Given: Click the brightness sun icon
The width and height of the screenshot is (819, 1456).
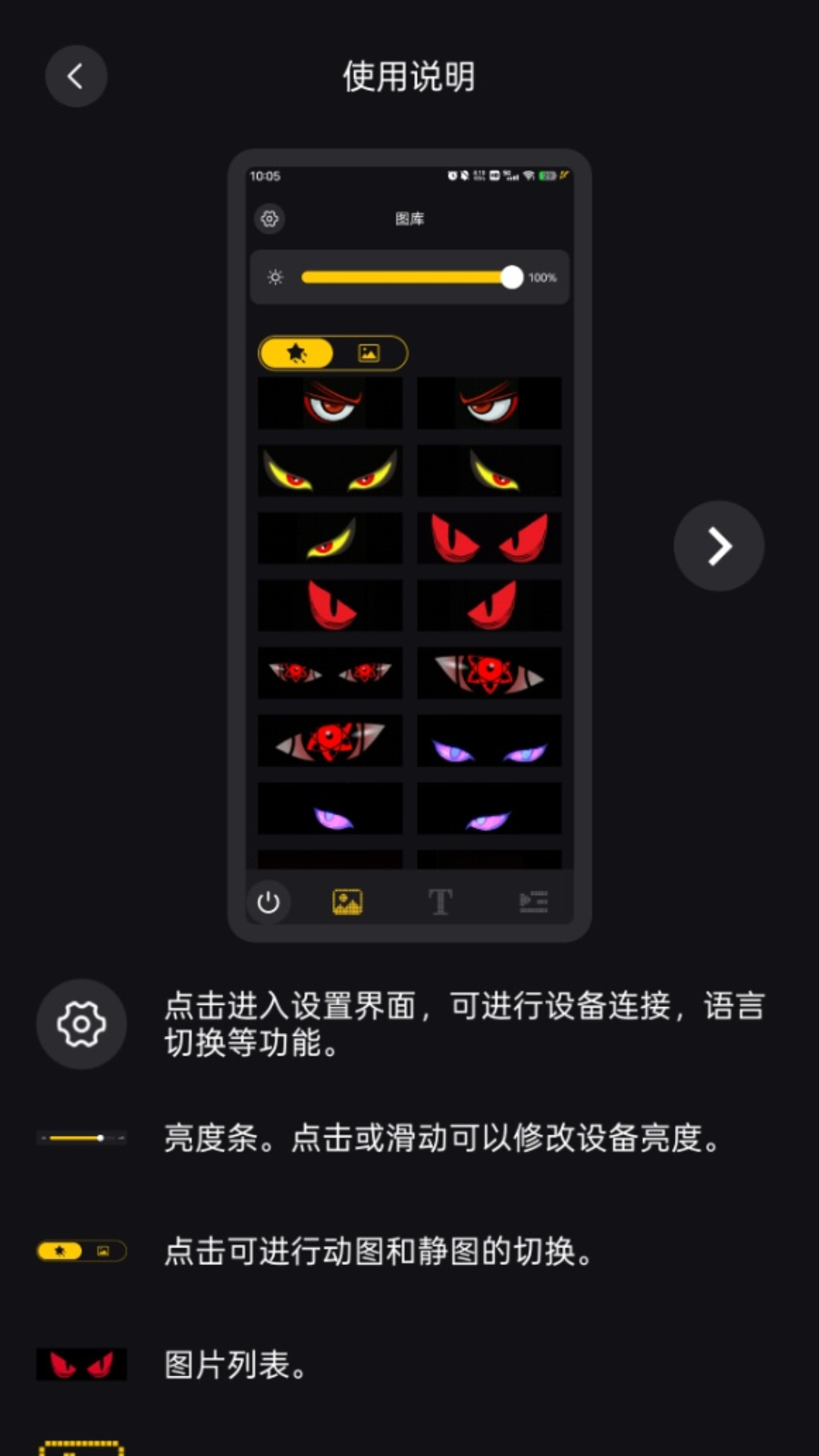Looking at the screenshot, I should coord(275,277).
